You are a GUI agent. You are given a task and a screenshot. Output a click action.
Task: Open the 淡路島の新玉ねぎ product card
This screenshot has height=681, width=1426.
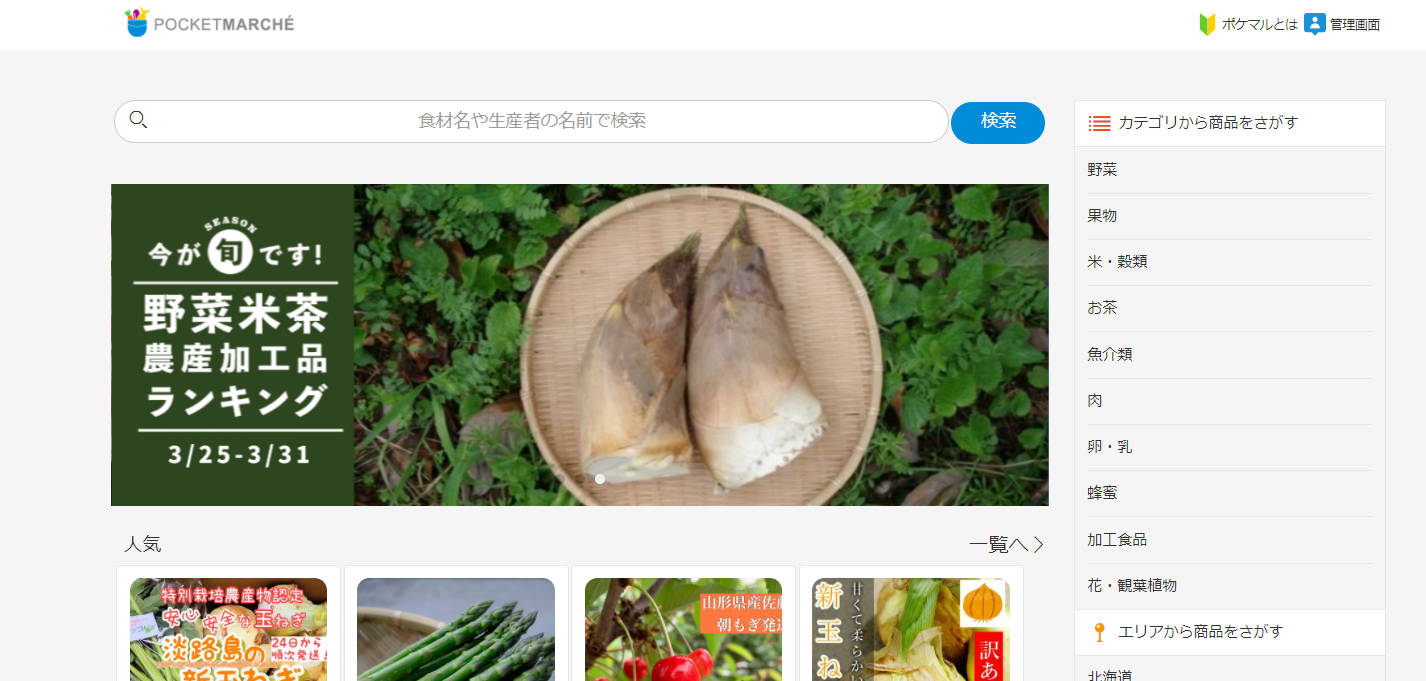228,630
